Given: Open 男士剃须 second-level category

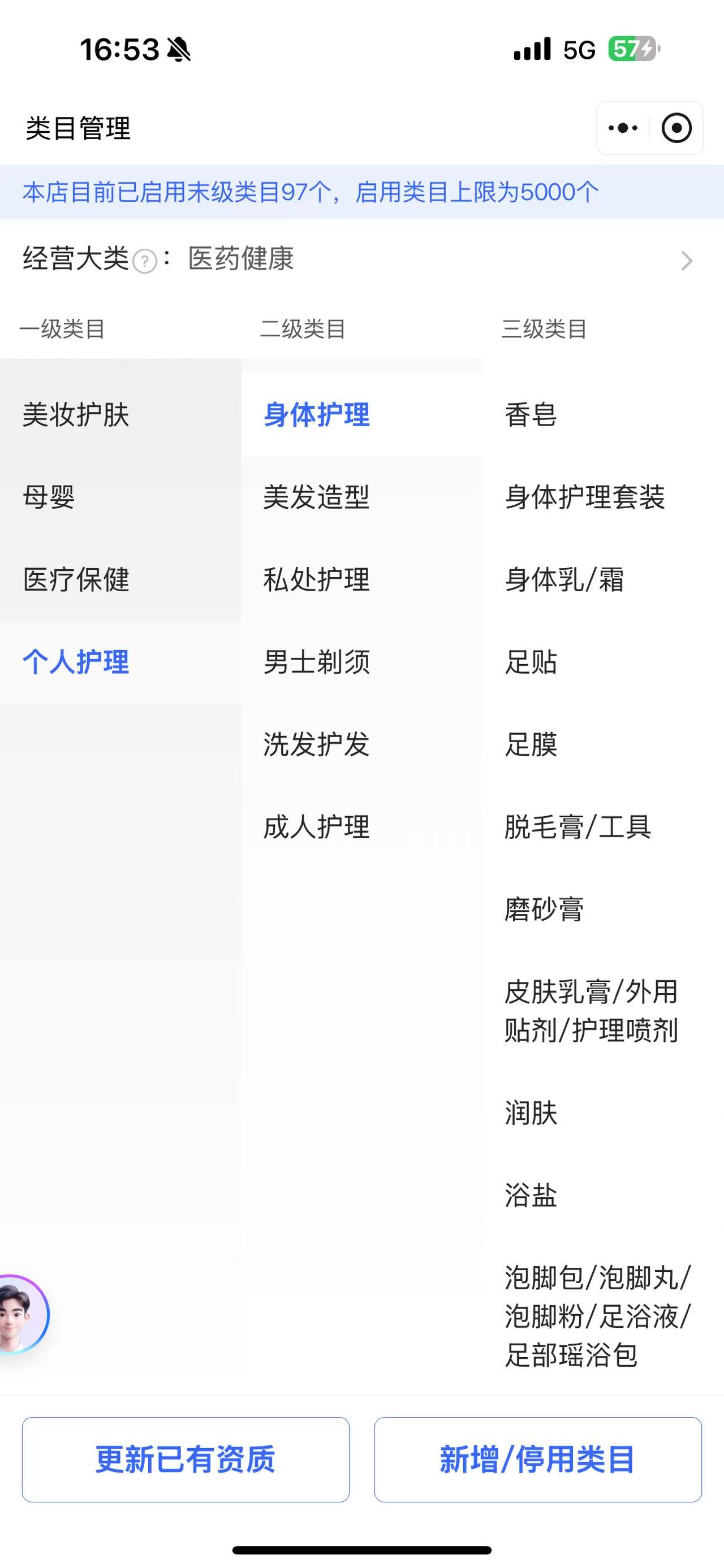Looking at the screenshot, I should [316, 662].
